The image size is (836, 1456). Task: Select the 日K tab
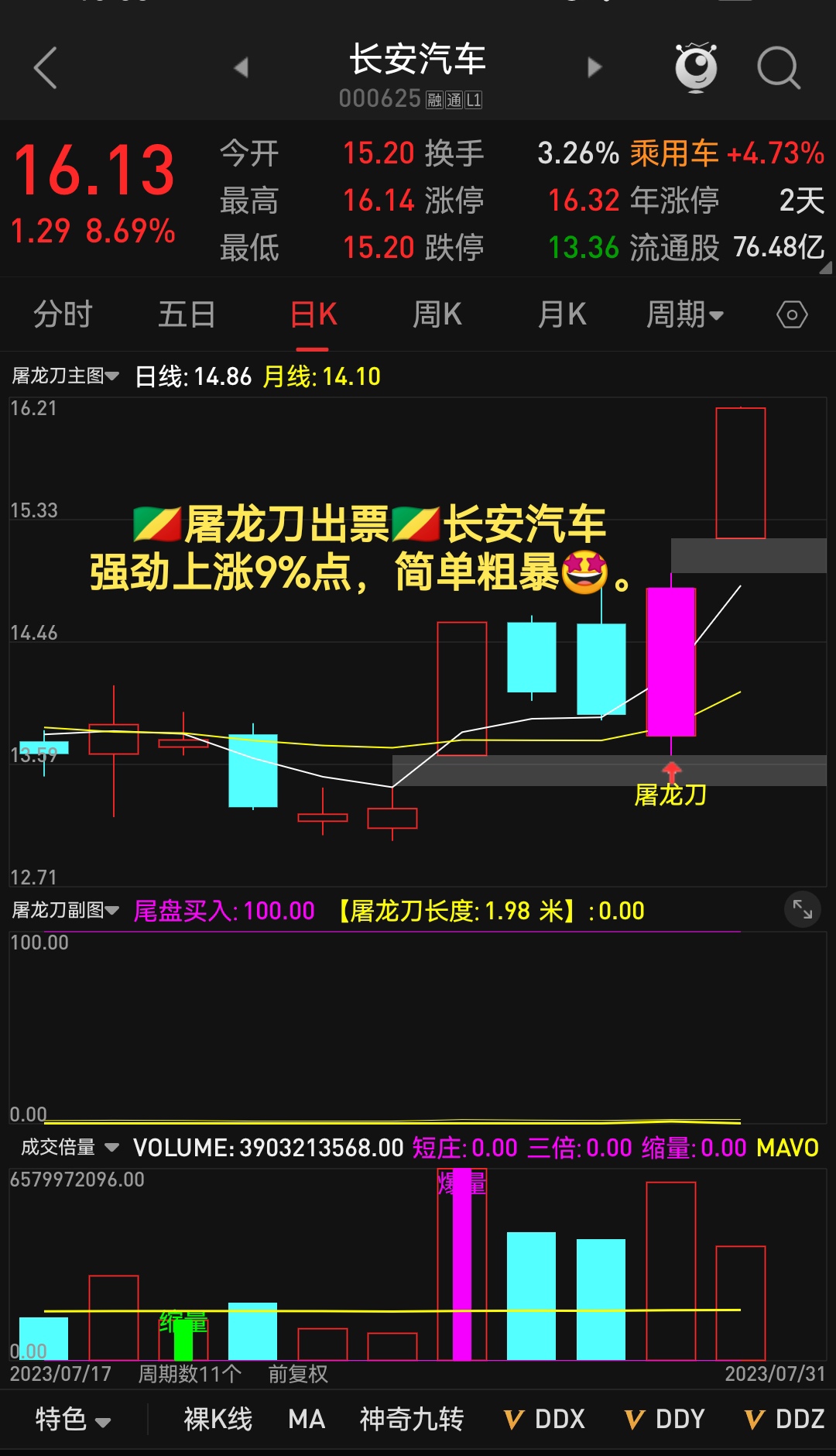point(313,315)
